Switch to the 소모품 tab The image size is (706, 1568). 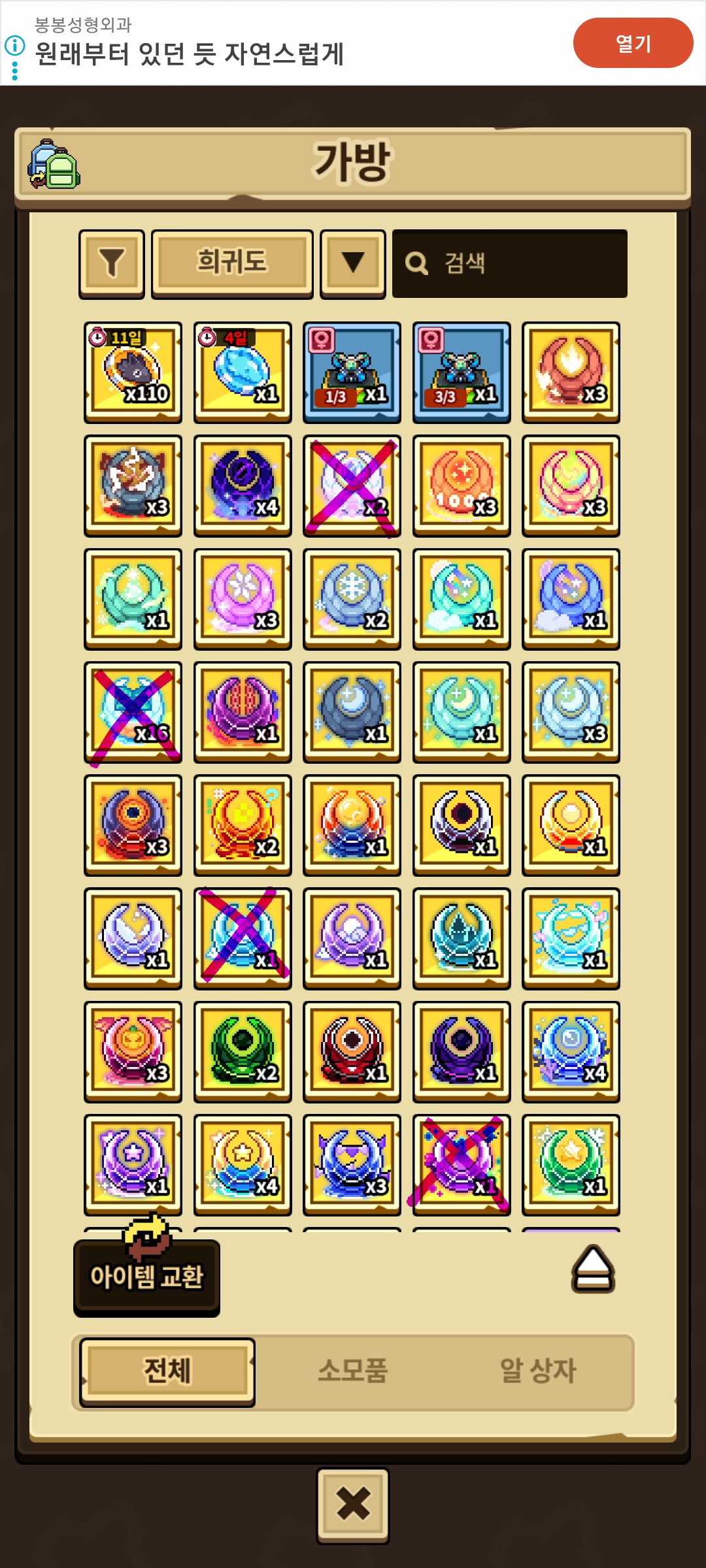tap(353, 1371)
